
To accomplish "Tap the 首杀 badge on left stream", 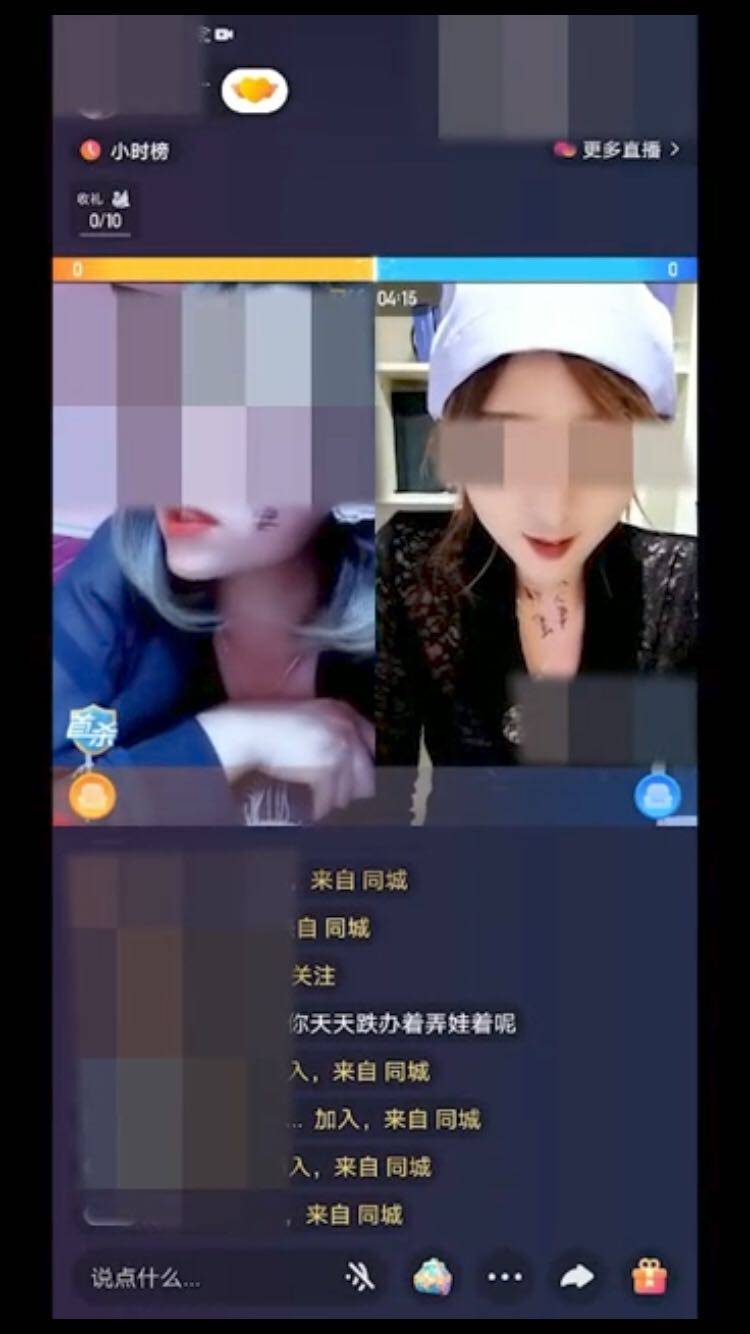I will pos(92,730).
